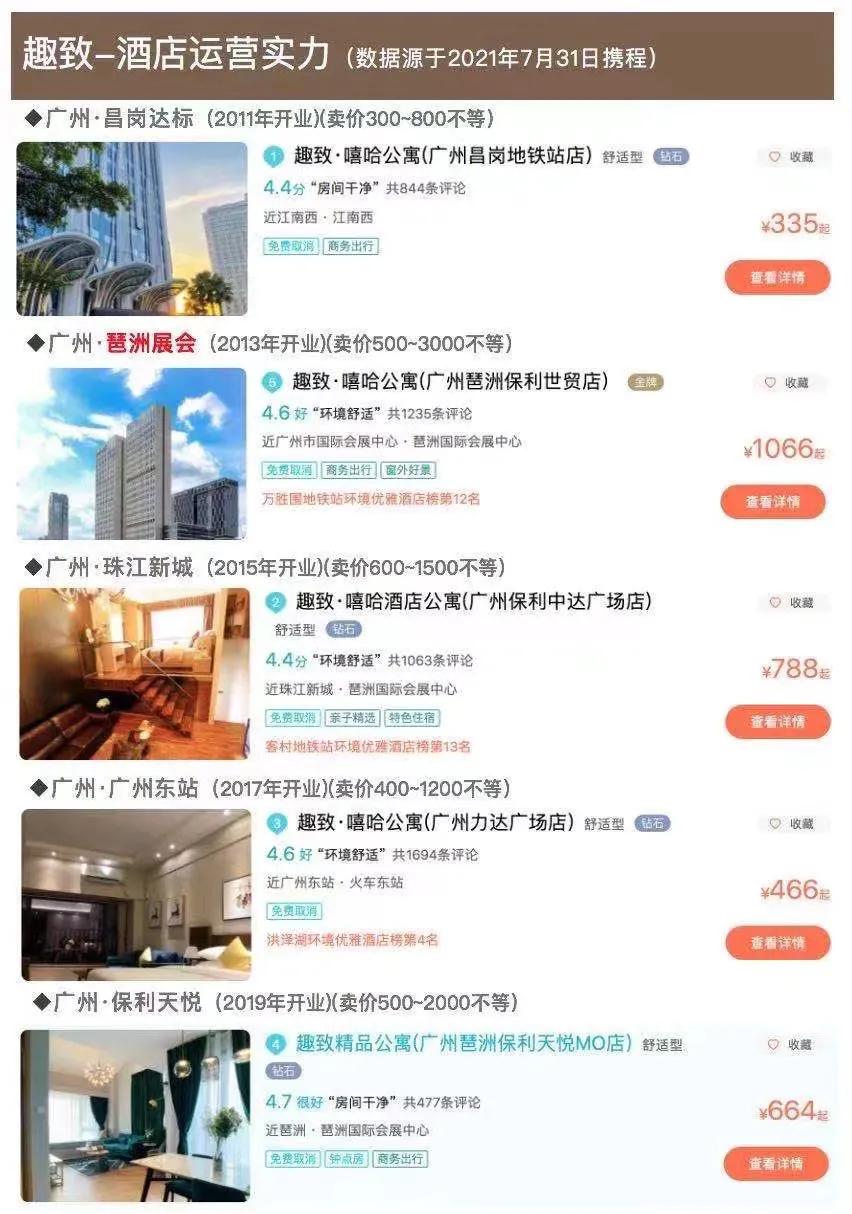The height and width of the screenshot is (1214, 852).
Task: Click the 金牌 badge on 琶洲保利世贸店
Action: click(x=646, y=381)
